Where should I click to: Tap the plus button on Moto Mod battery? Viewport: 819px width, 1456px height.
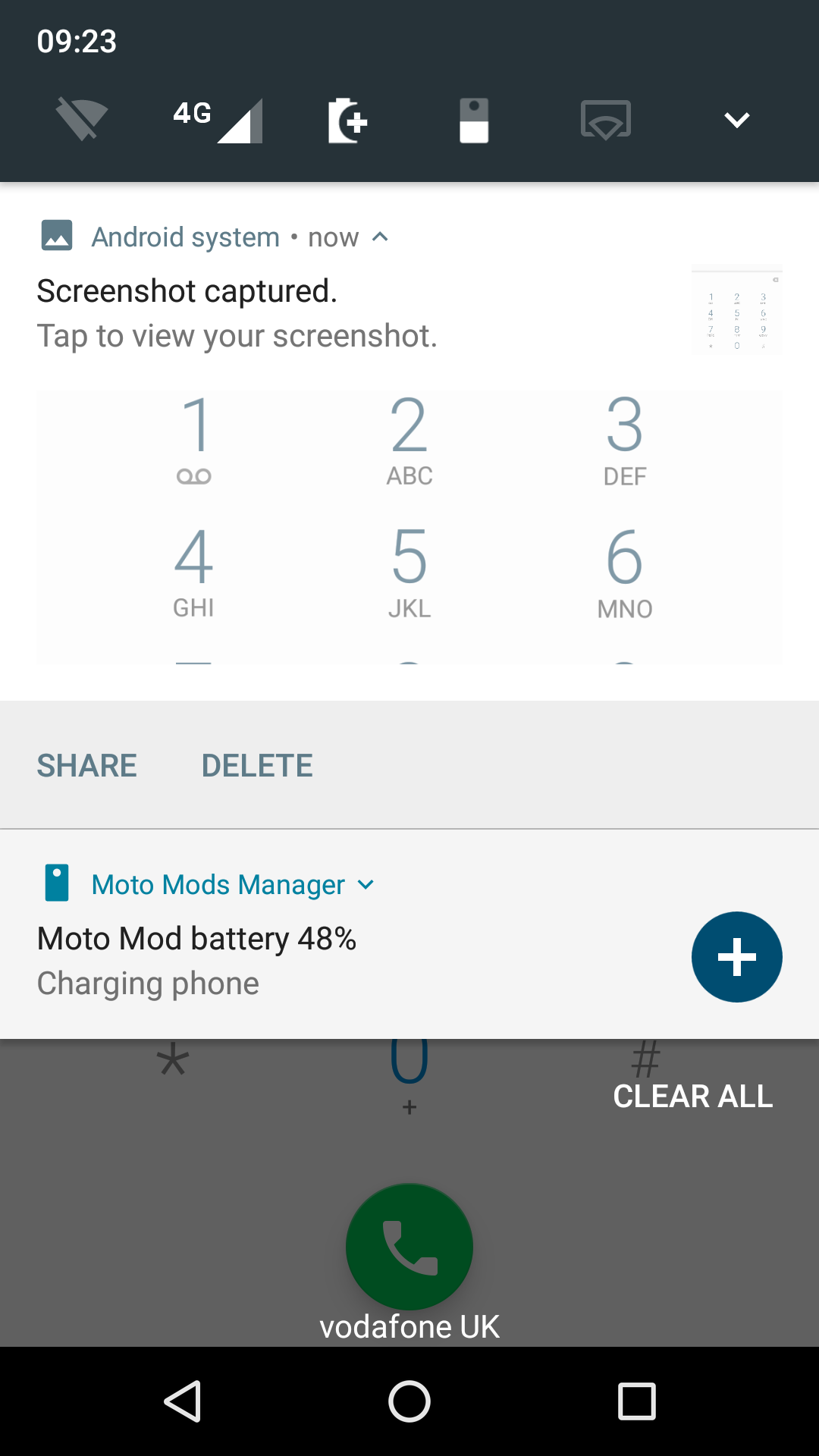pyautogui.click(x=736, y=957)
